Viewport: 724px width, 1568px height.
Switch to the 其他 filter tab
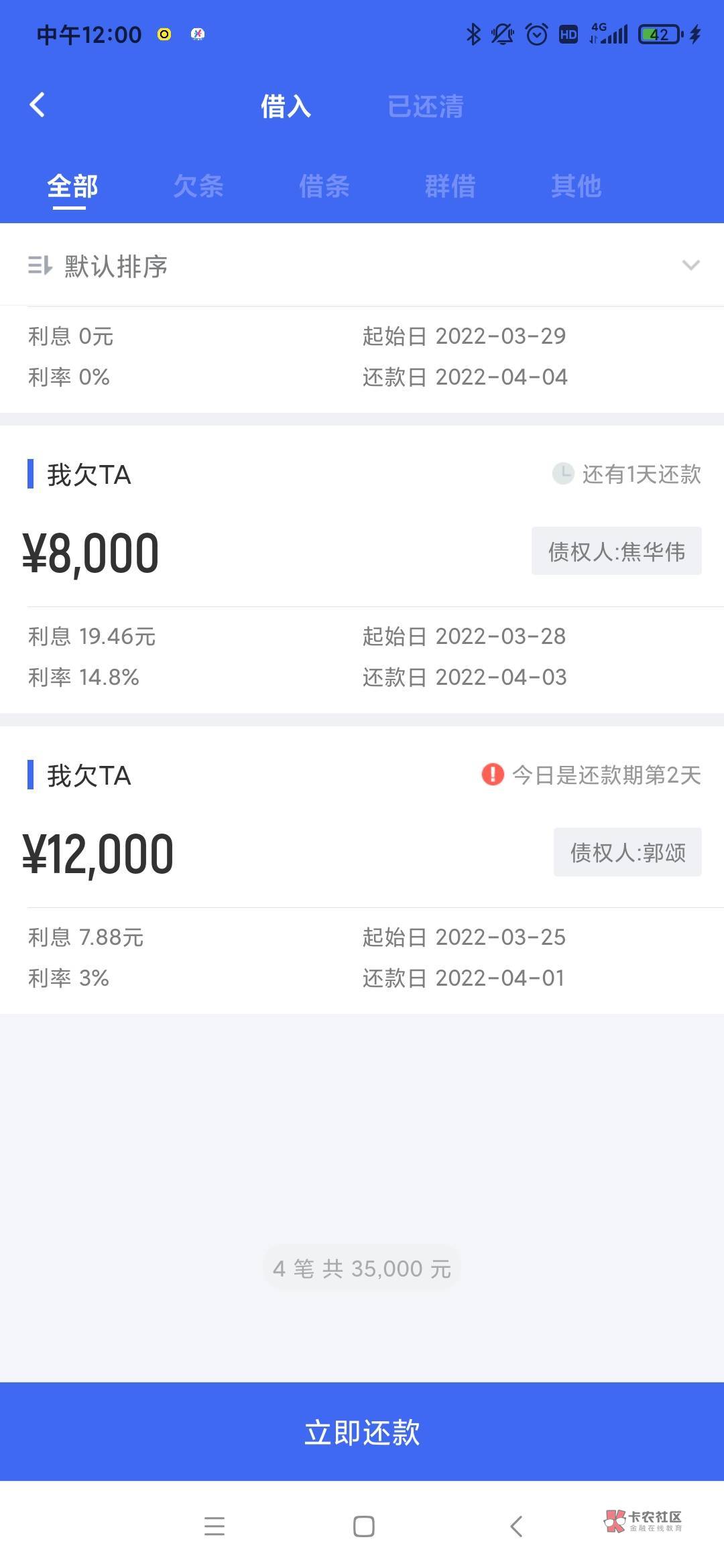[x=577, y=186]
